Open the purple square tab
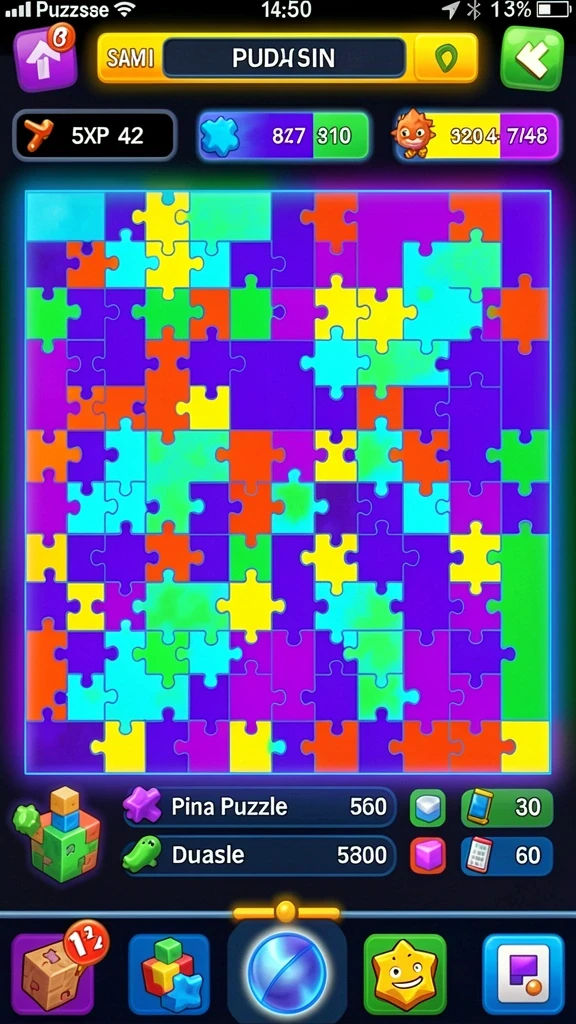Viewport: 576px width, 1024px height. [x=522, y=974]
